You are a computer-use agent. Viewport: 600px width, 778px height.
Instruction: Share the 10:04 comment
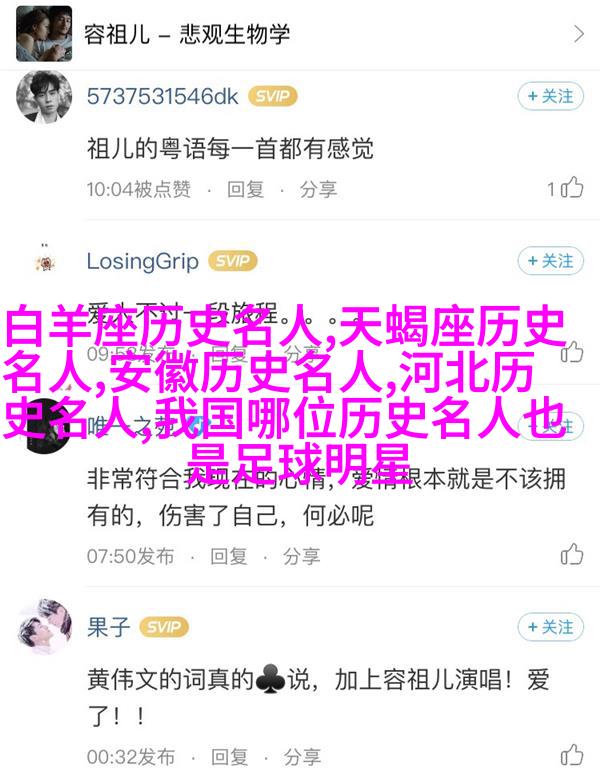click(318, 188)
